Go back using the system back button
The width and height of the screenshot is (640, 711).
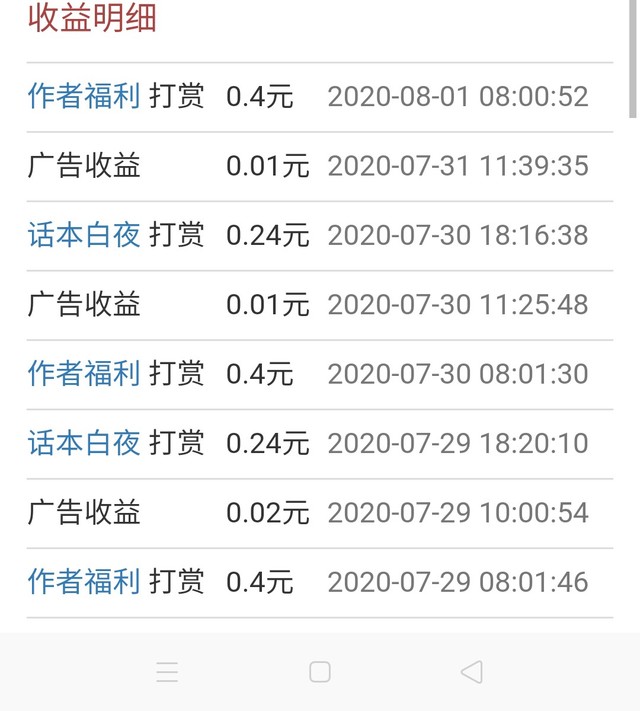tap(472, 672)
